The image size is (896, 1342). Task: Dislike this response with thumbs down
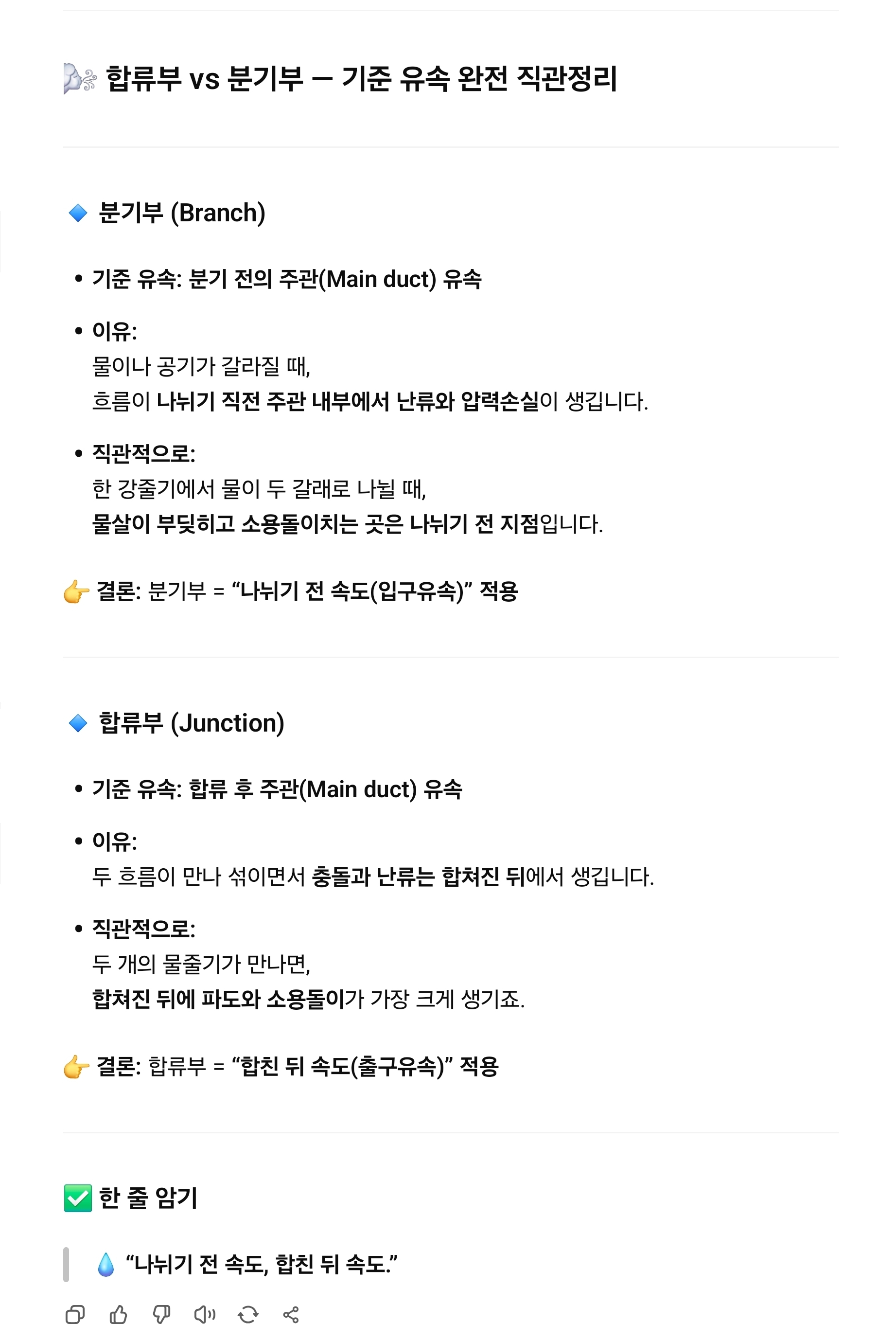[x=162, y=1315]
